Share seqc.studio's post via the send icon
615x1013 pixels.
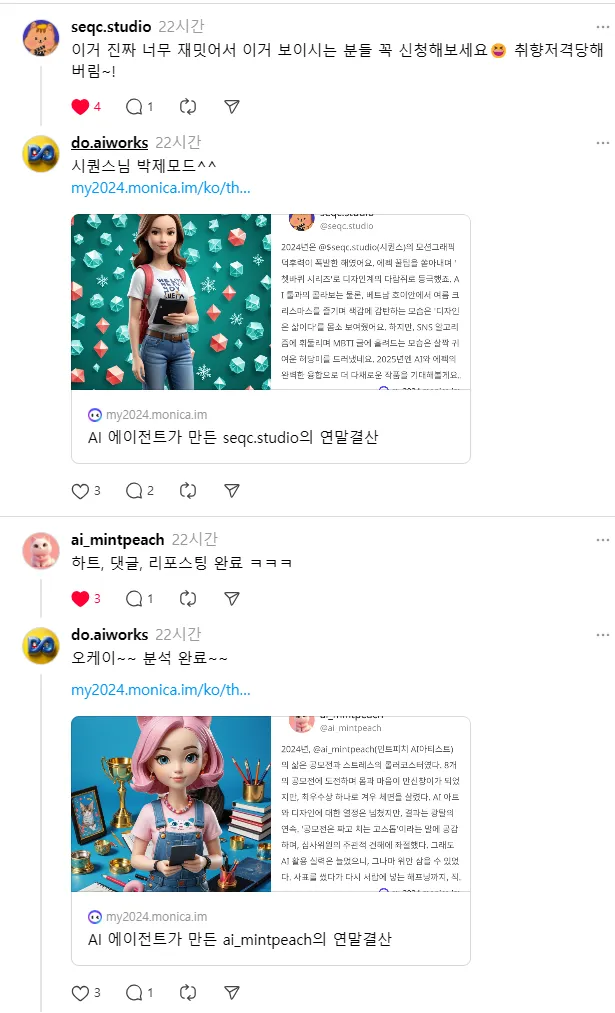(232, 107)
